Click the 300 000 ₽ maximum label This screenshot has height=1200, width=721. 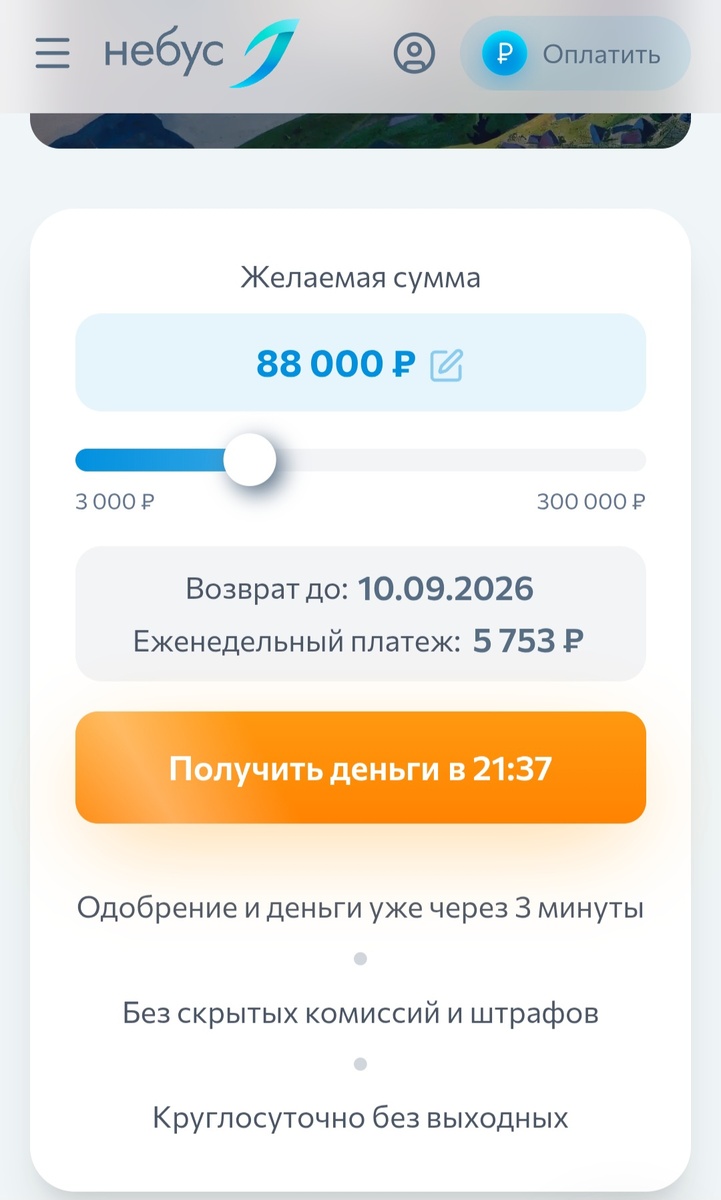click(x=590, y=501)
